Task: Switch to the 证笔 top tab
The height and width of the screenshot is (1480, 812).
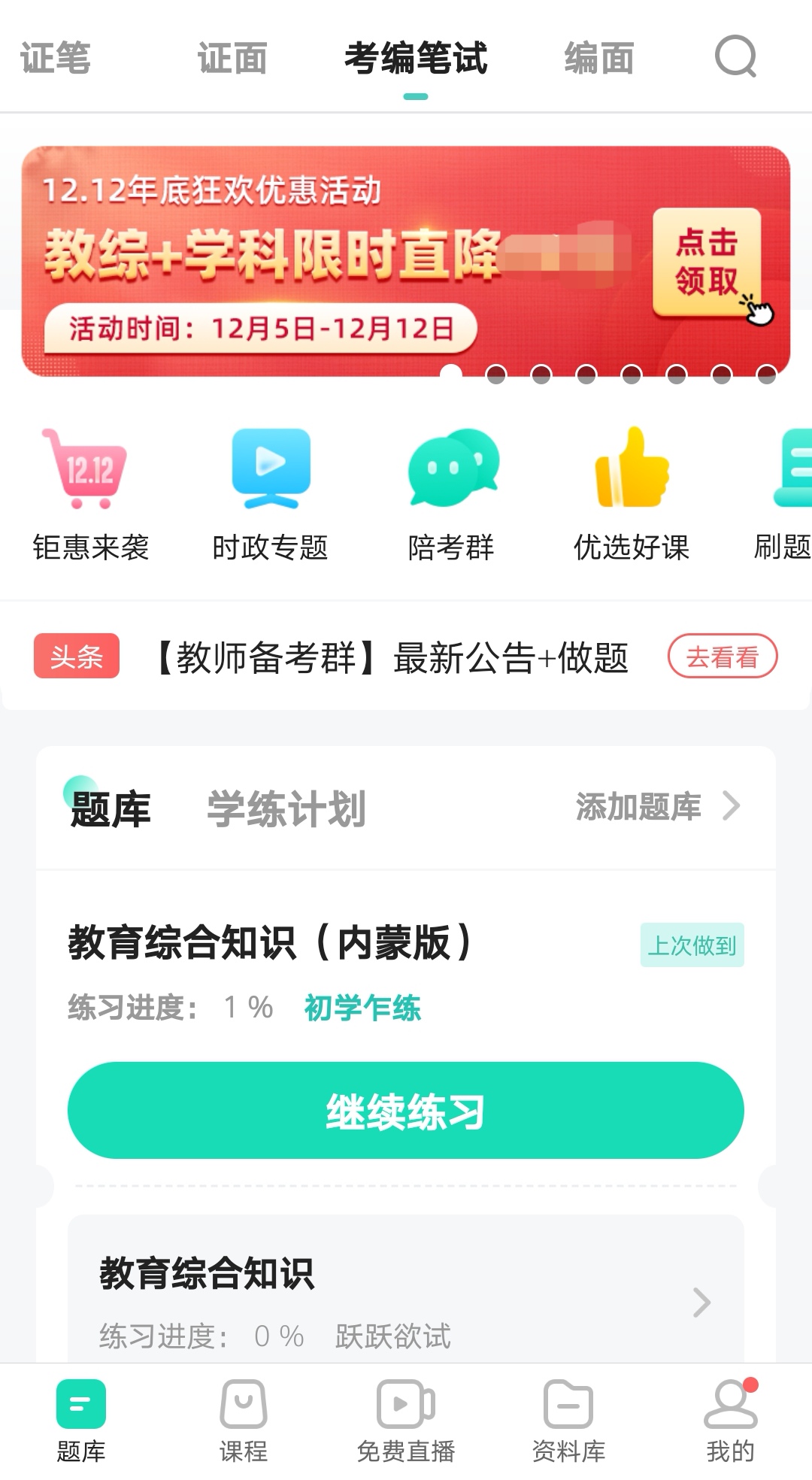Action: (x=55, y=59)
